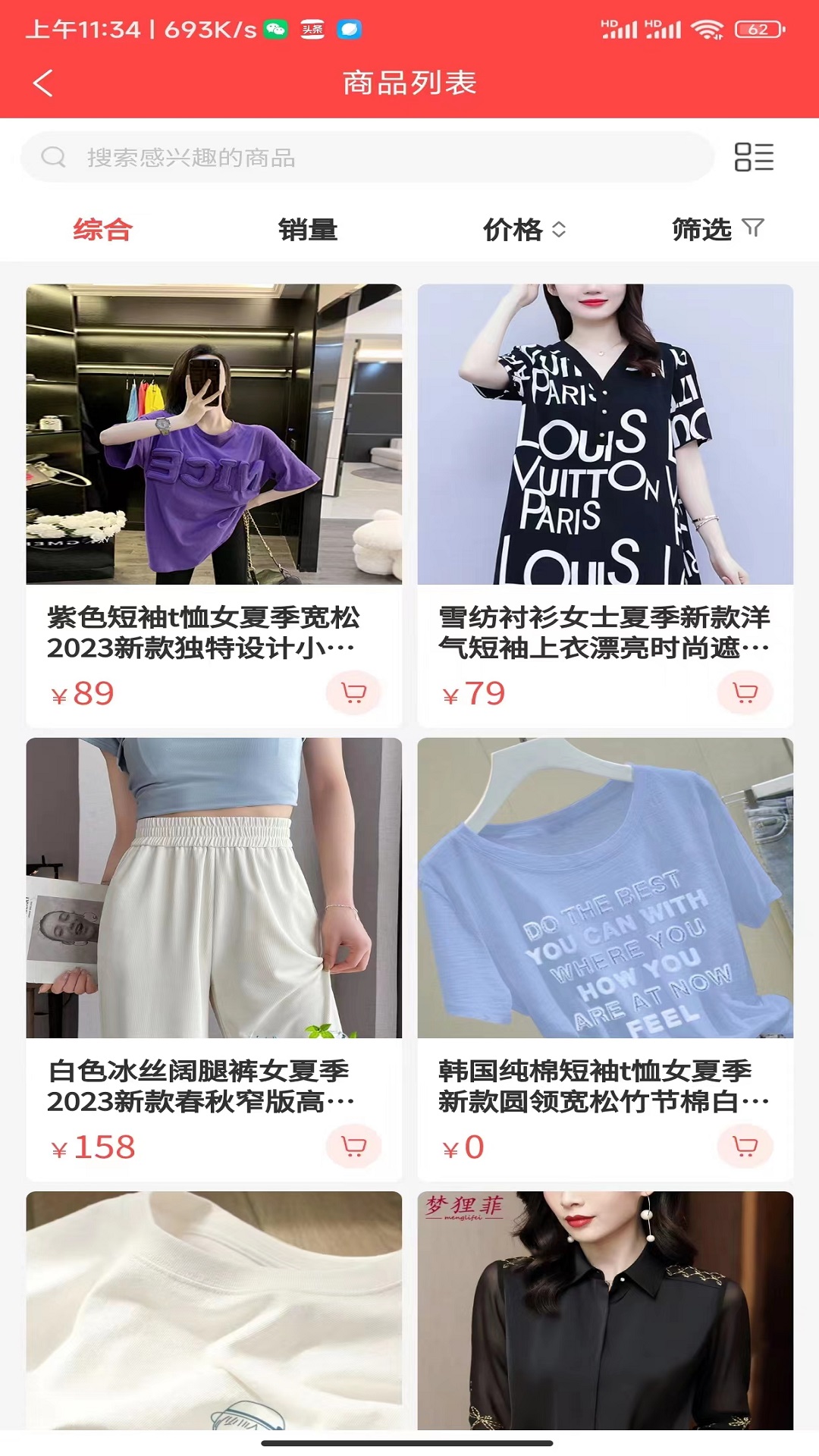Viewport: 819px width, 1456px height.
Task: Select the 综合 sorting tab
Action: point(101,230)
